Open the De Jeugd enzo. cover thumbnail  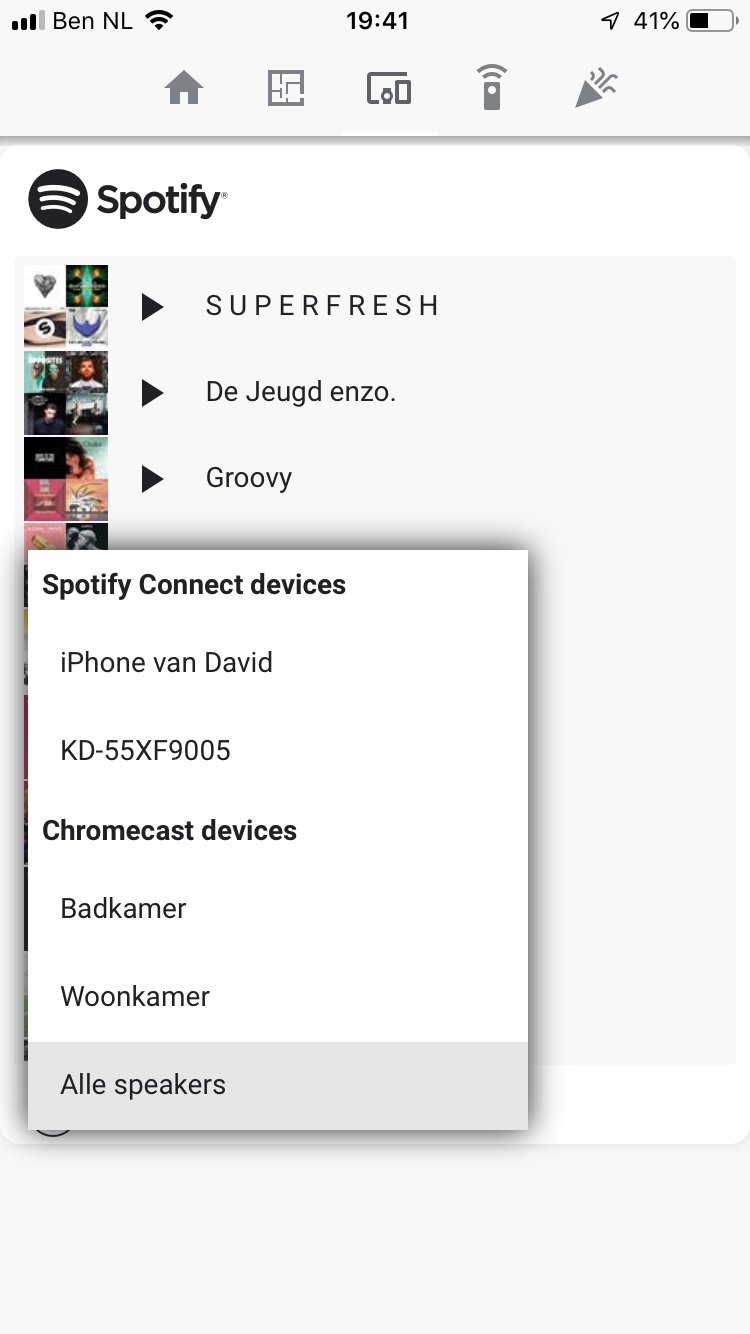[x=66, y=392]
